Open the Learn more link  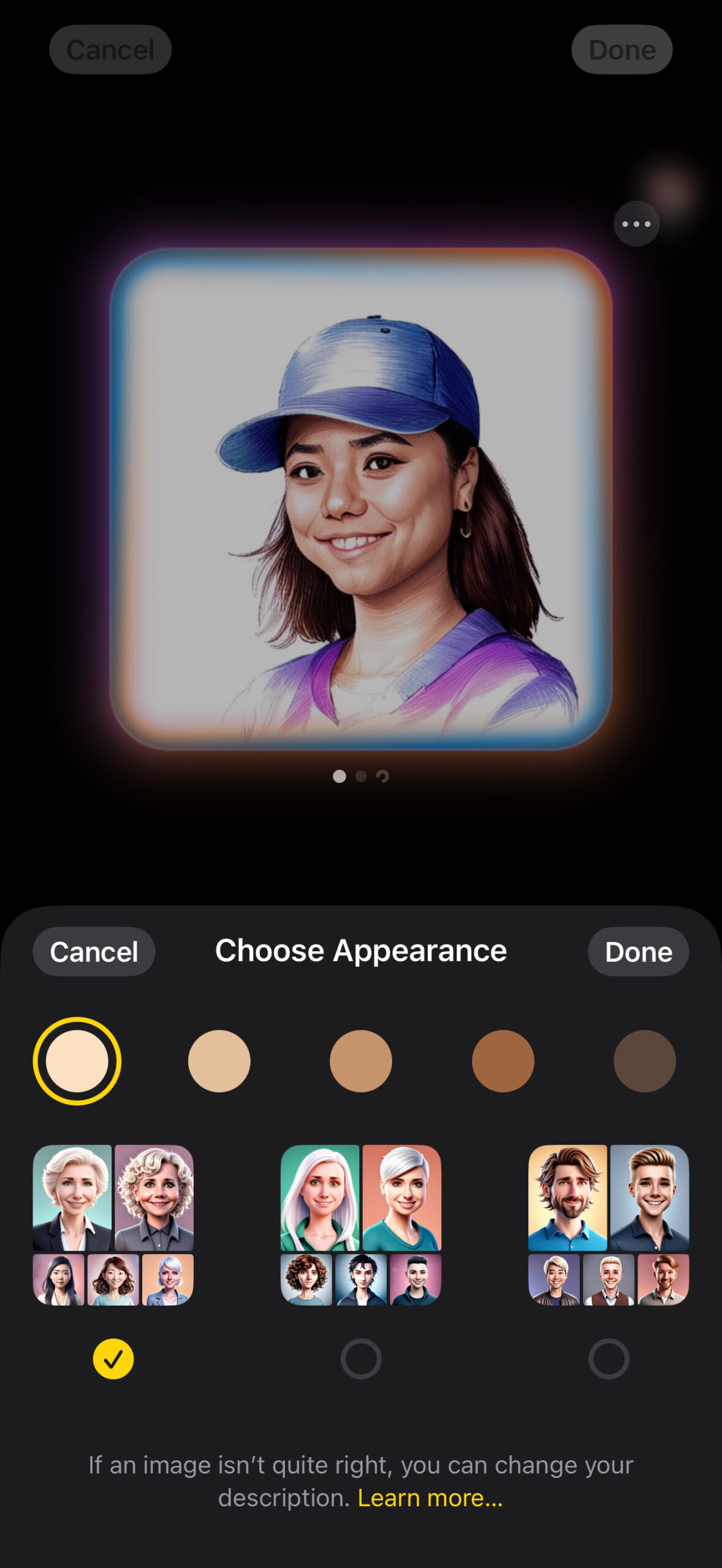tap(430, 1498)
